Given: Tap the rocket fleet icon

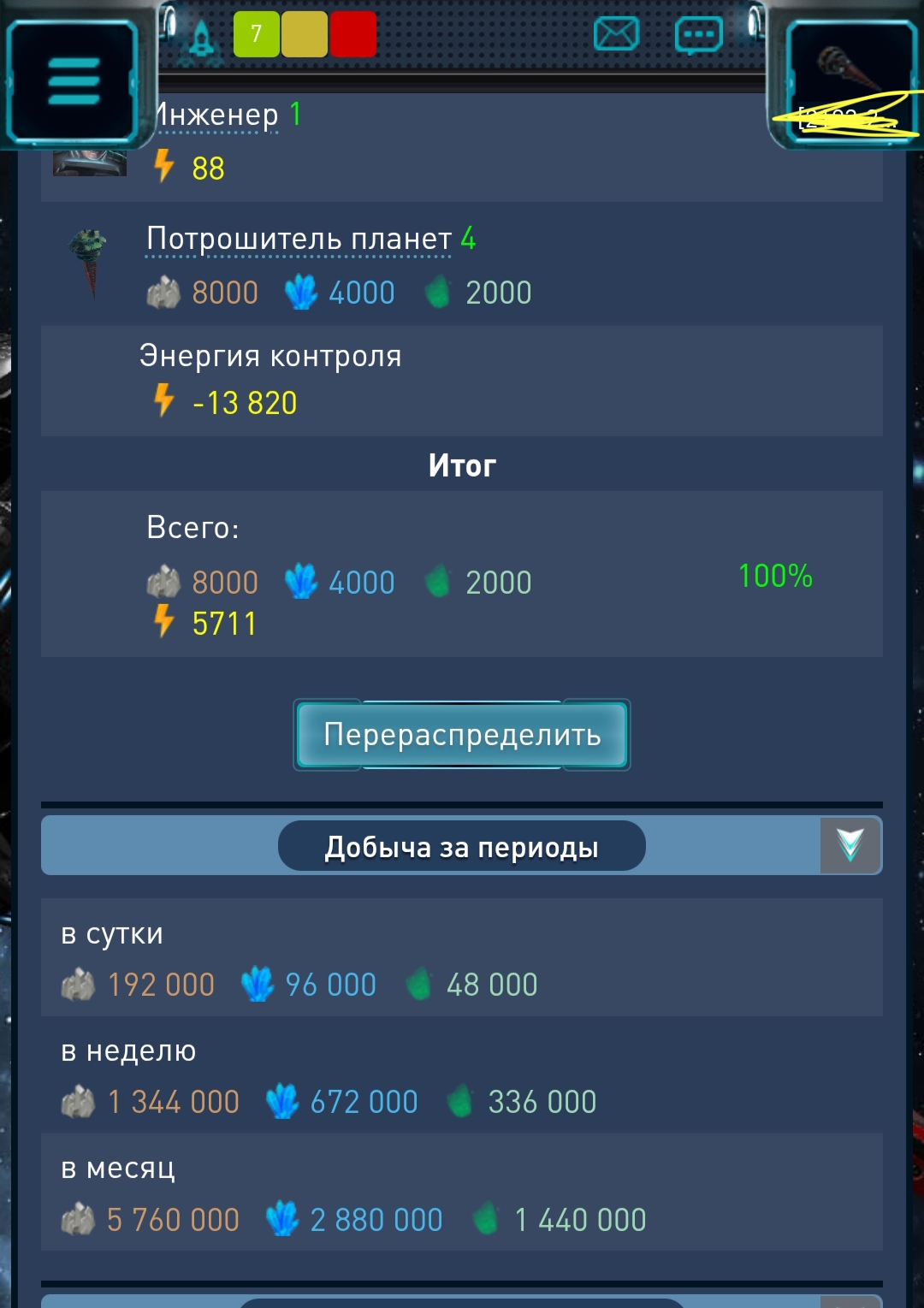Looking at the screenshot, I should click(x=201, y=38).
